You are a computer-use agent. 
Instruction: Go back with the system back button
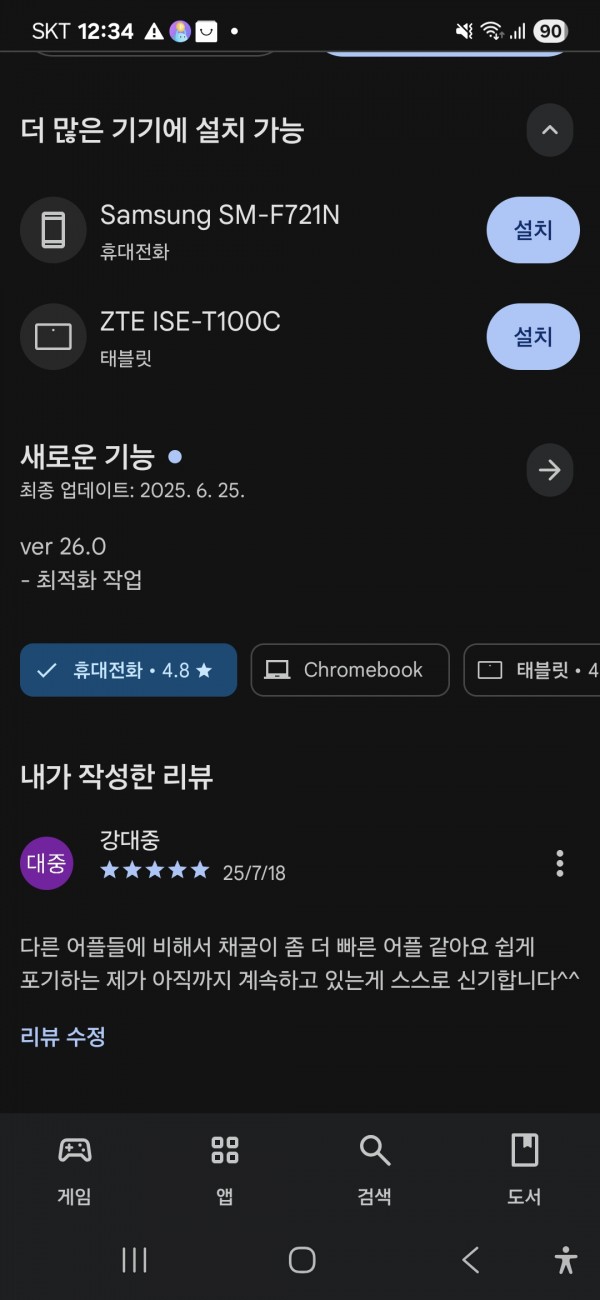tap(470, 1260)
